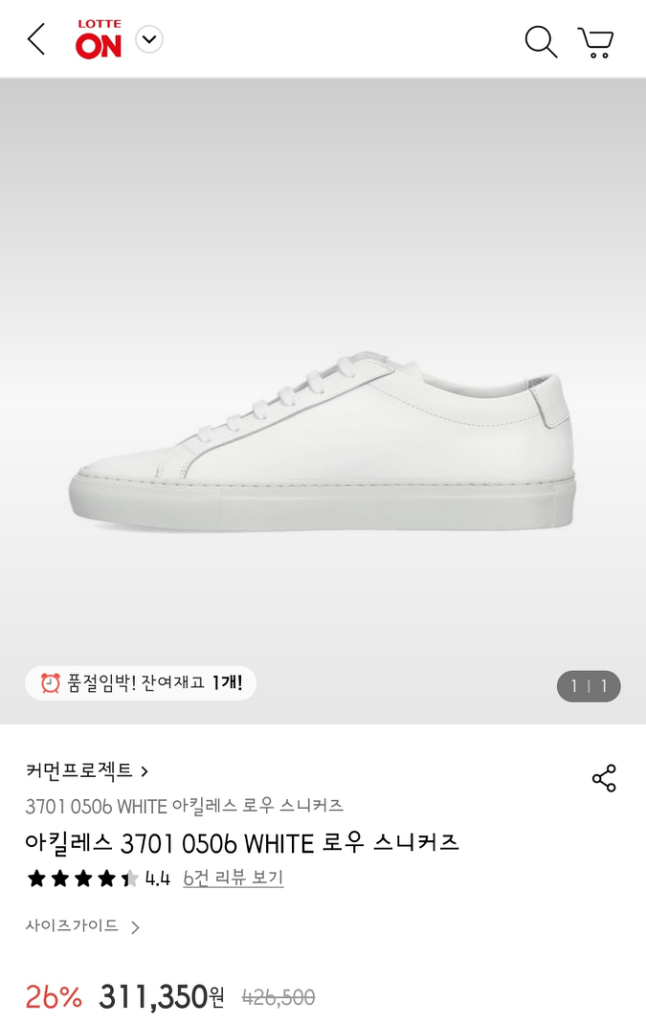Open the 커먼프로젝트 brand page
Viewport: 646px width, 1024px height.
coord(87,771)
